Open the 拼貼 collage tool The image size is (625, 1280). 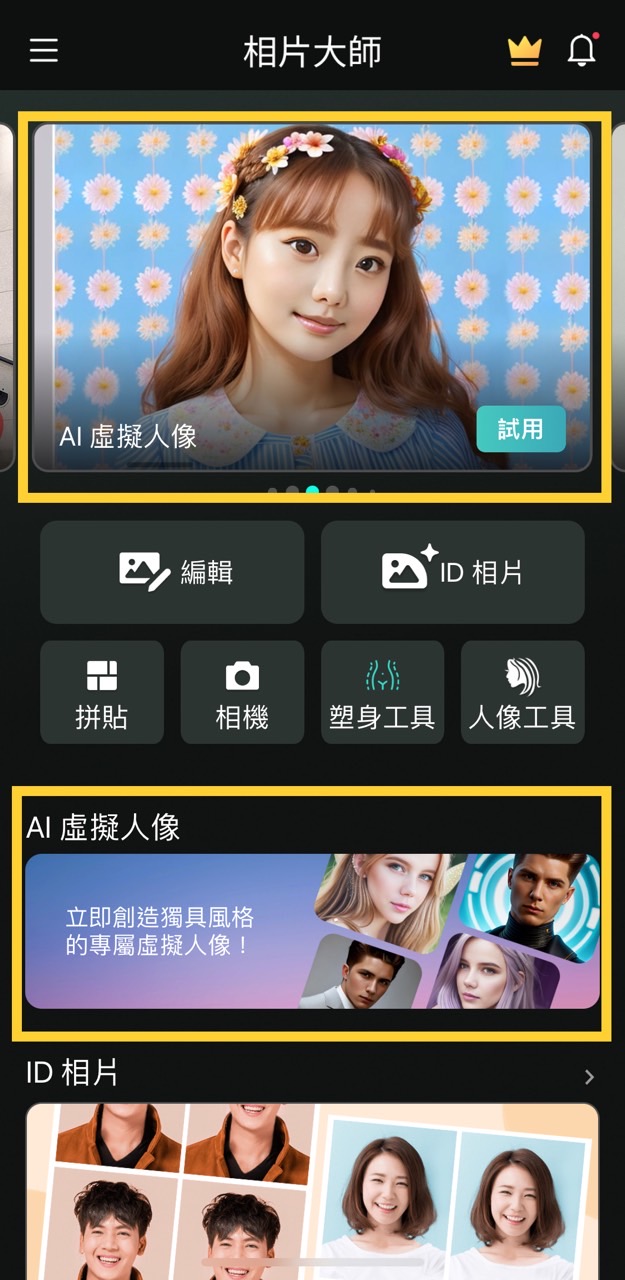pyautogui.click(x=102, y=692)
